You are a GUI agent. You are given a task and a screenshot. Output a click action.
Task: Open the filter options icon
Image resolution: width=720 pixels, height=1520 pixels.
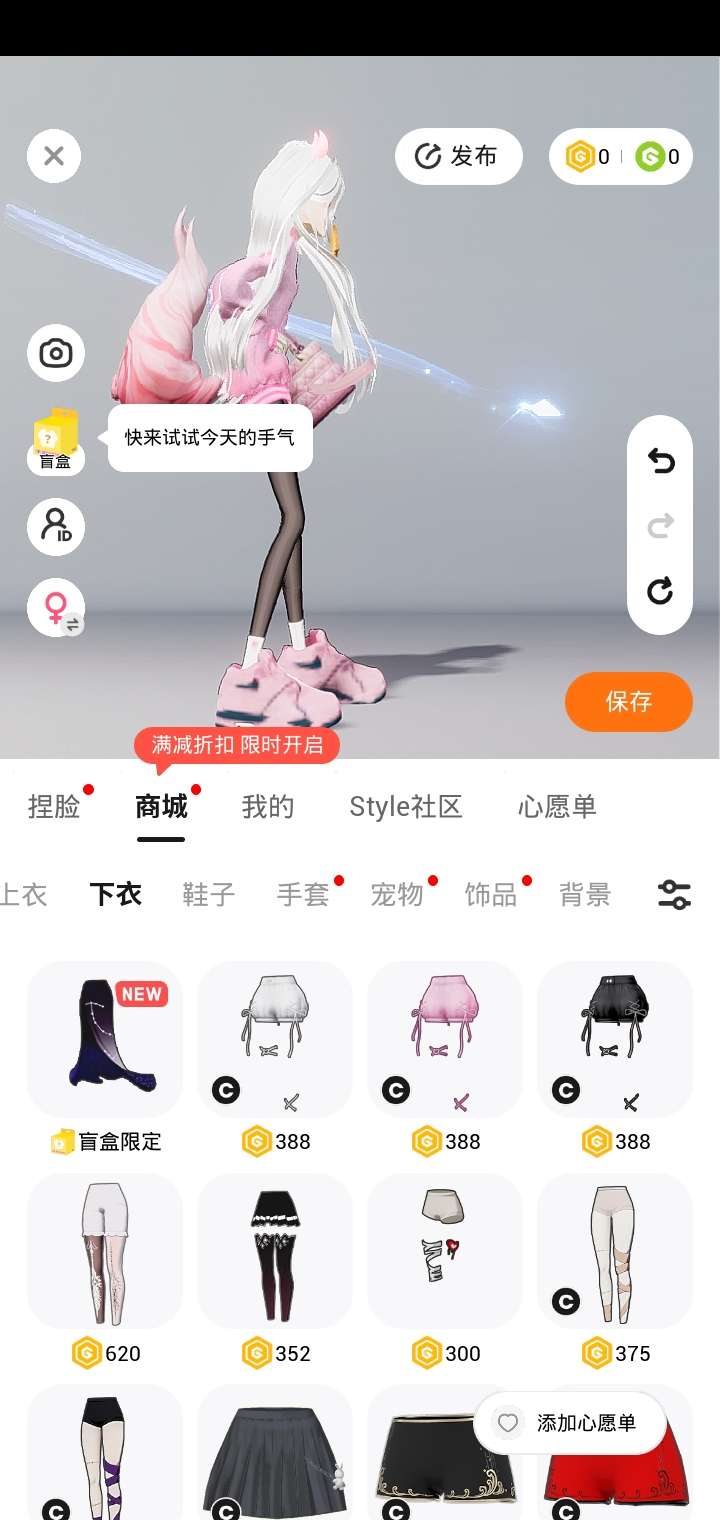pyautogui.click(x=674, y=894)
